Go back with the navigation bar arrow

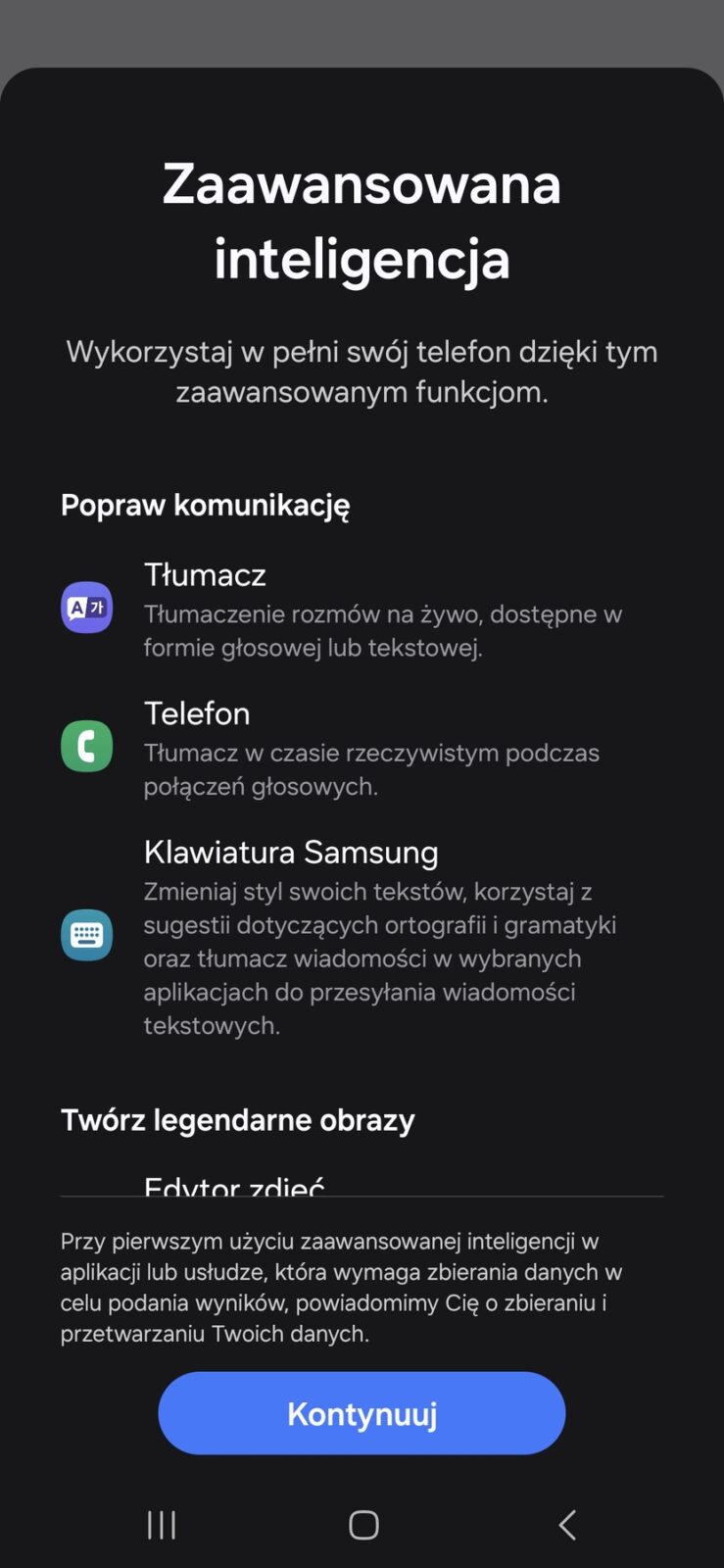[x=566, y=1525]
